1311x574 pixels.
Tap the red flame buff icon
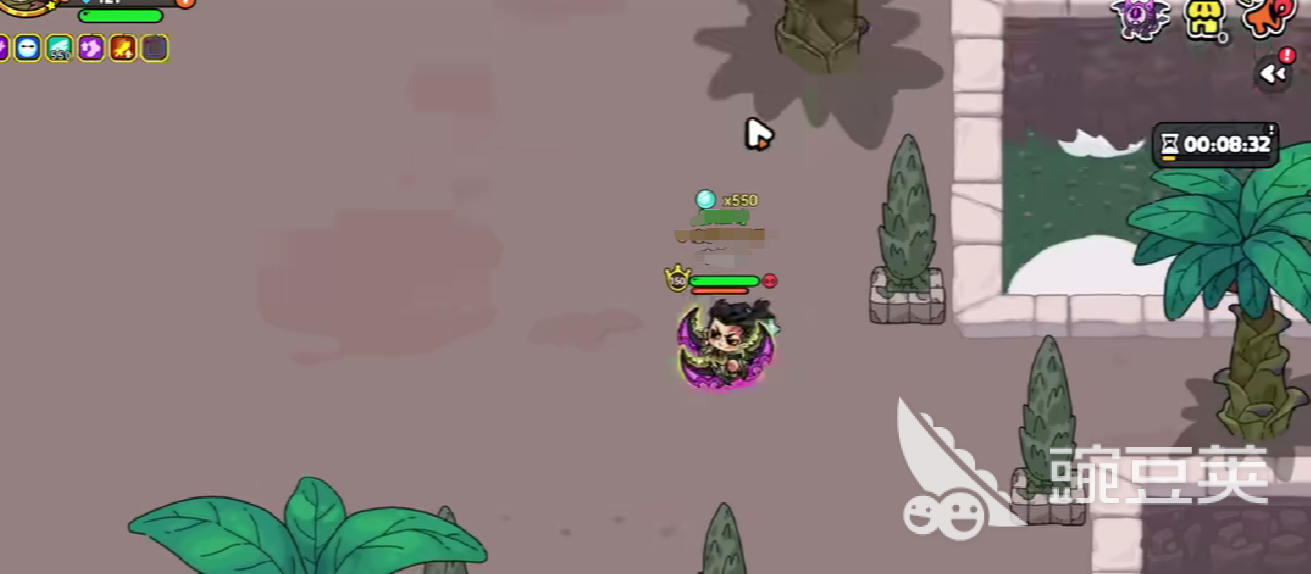123,48
